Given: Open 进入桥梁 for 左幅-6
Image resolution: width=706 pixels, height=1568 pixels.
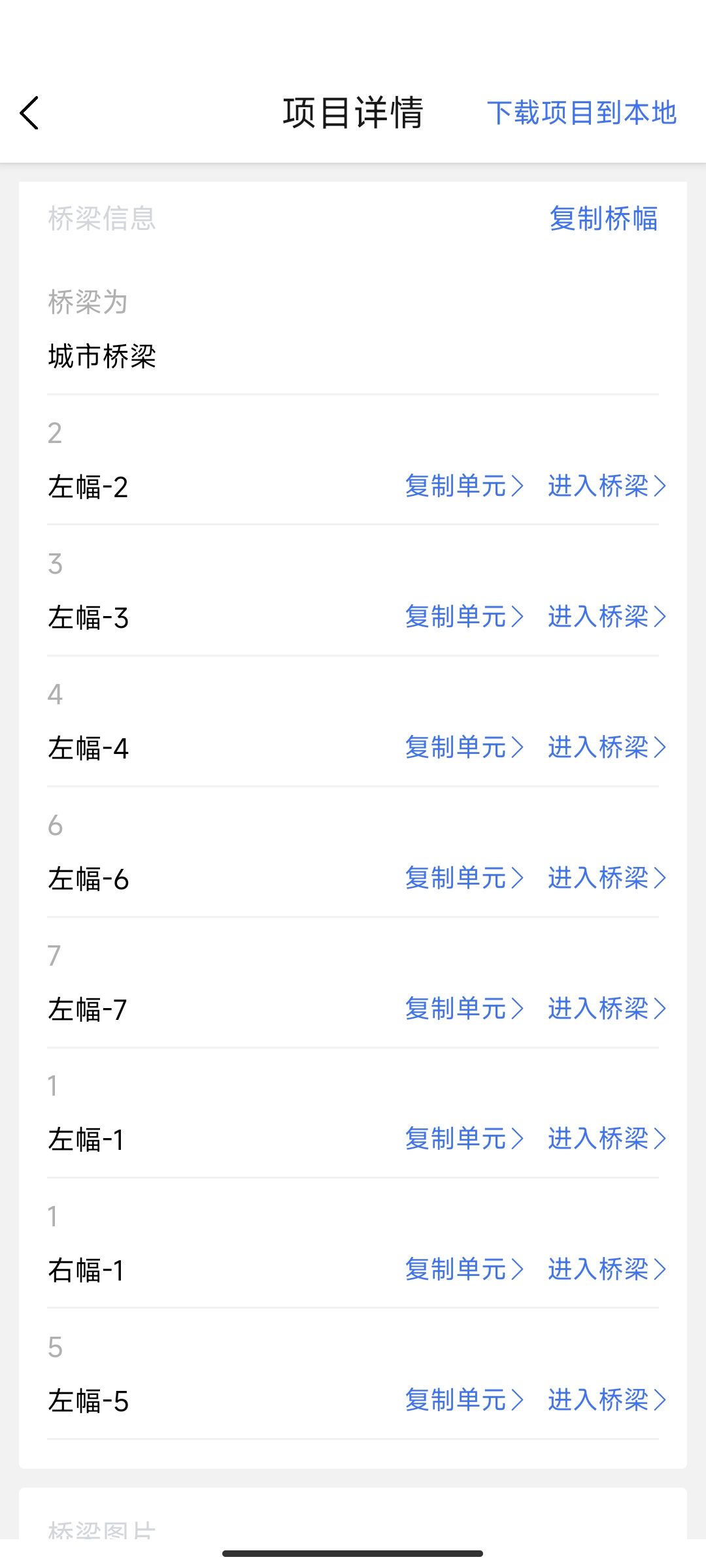Looking at the screenshot, I should point(606,878).
